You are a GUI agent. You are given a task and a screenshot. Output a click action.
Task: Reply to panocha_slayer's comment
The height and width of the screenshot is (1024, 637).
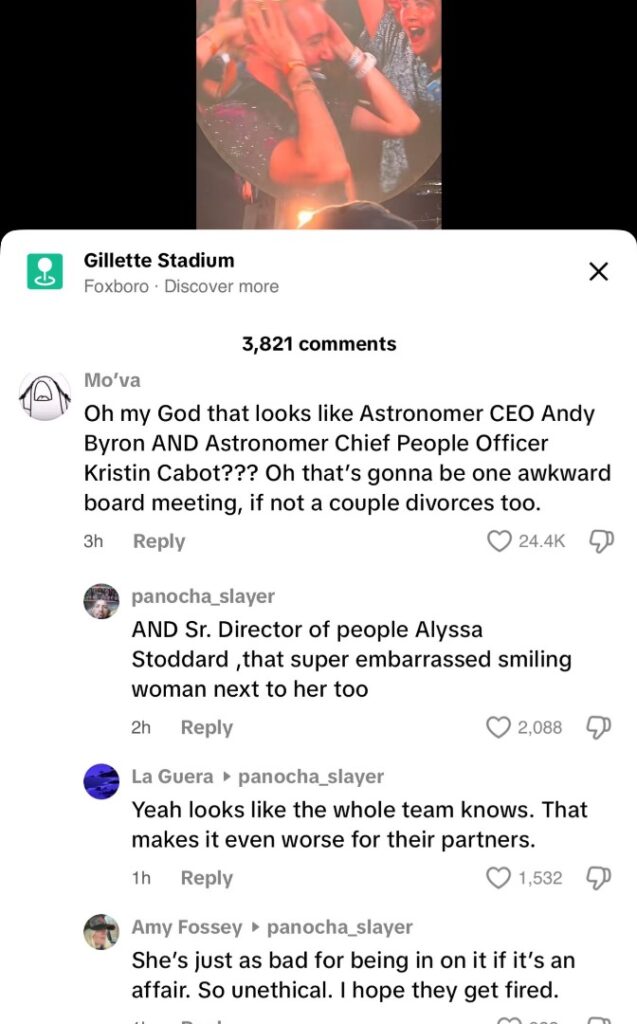tap(206, 727)
